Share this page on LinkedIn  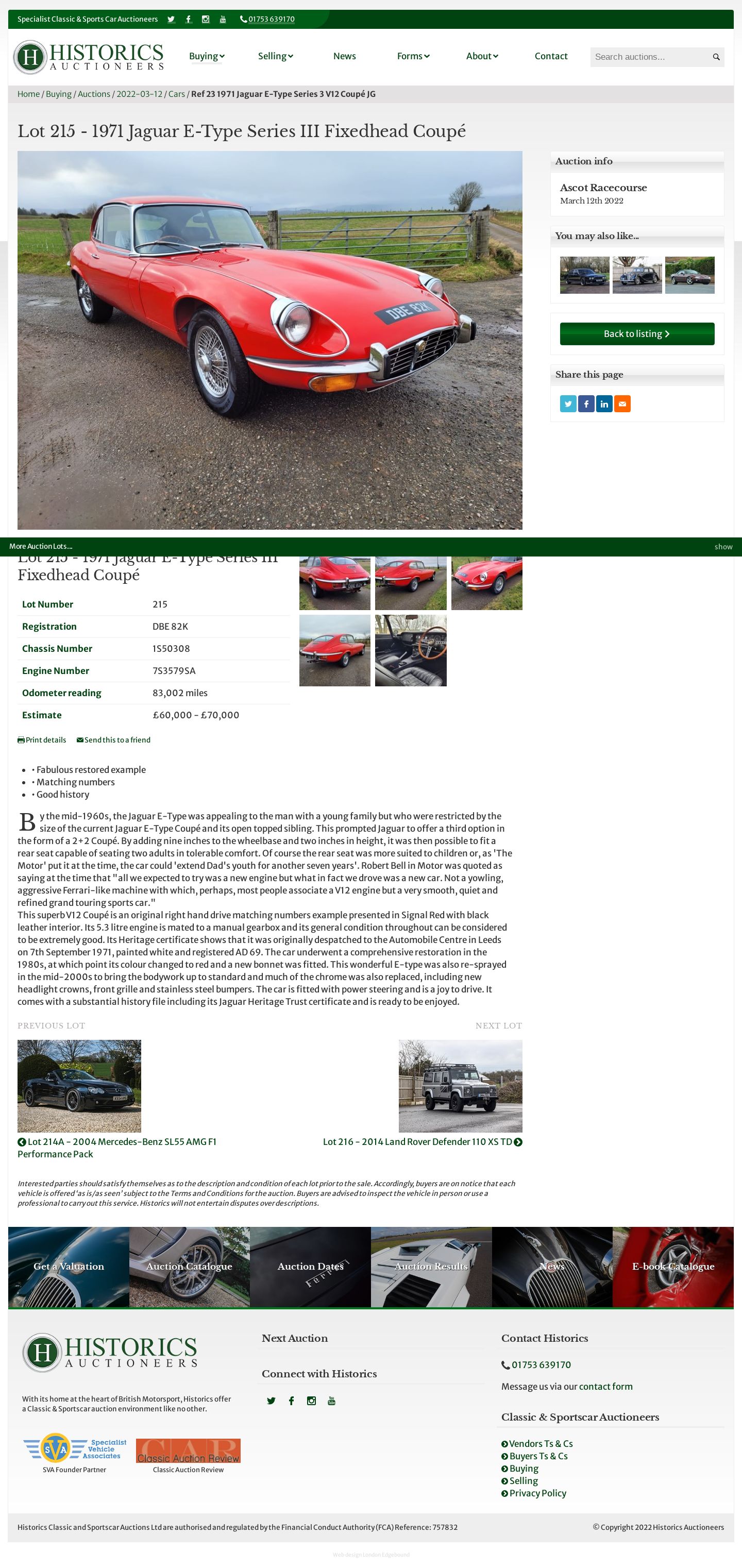(604, 403)
